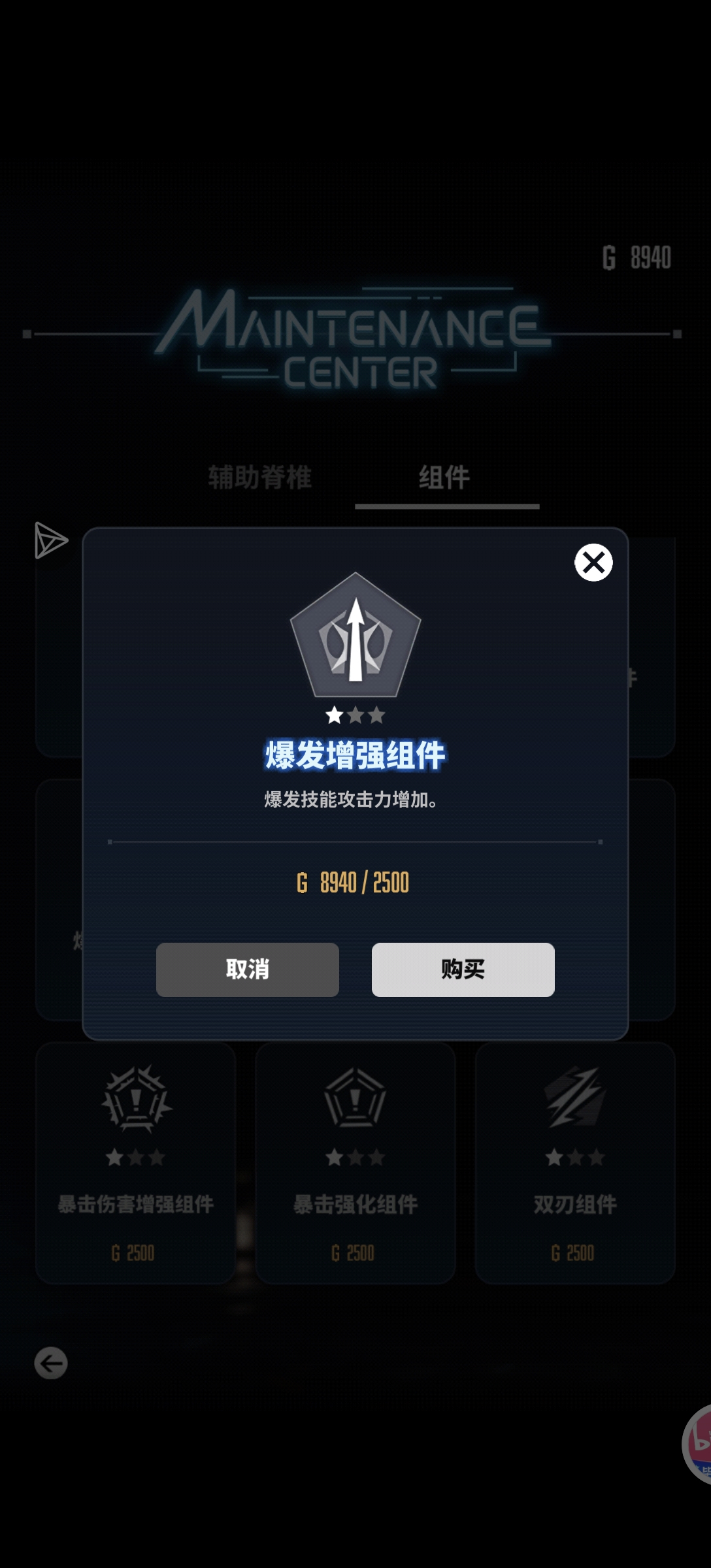This screenshot has height=1568, width=711.
Task: Confirm the purchase with 购买
Action: [x=463, y=970]
